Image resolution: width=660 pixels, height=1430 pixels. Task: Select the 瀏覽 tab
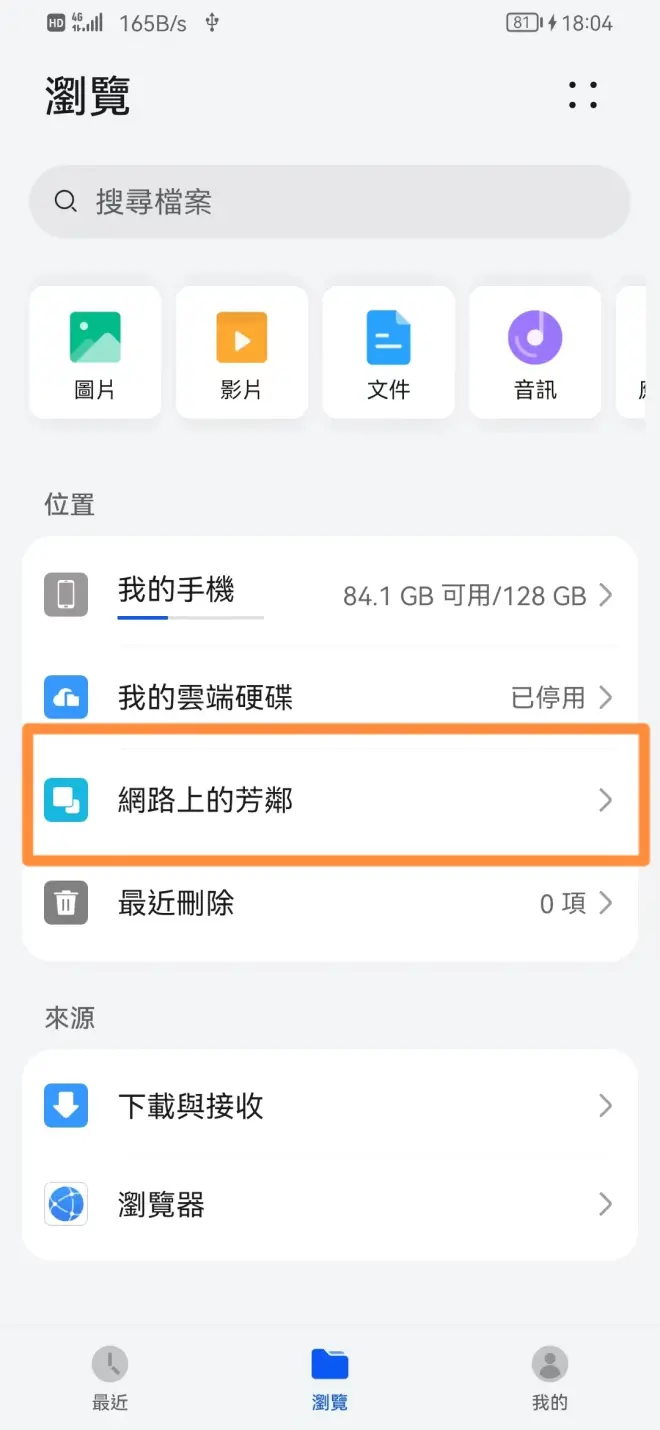point(330,1378)
